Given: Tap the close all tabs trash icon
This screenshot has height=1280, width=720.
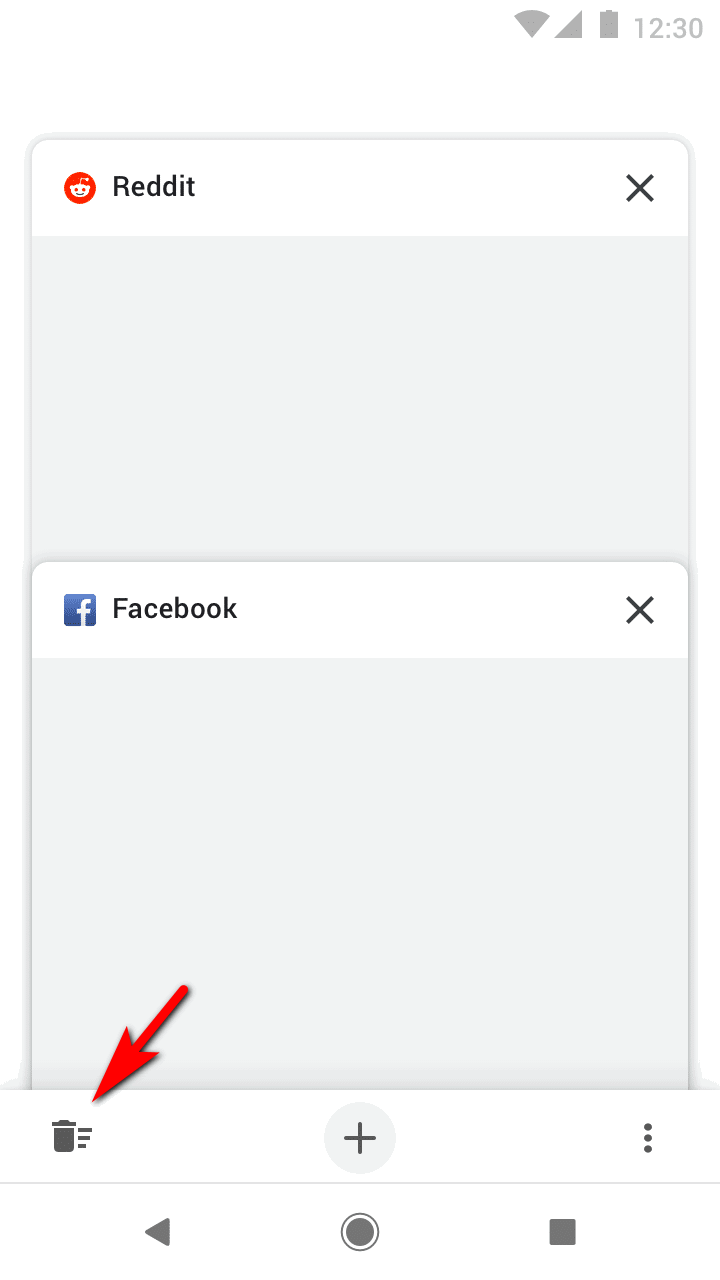Looking at the screenshot, I should click(x=72, y=1137).
